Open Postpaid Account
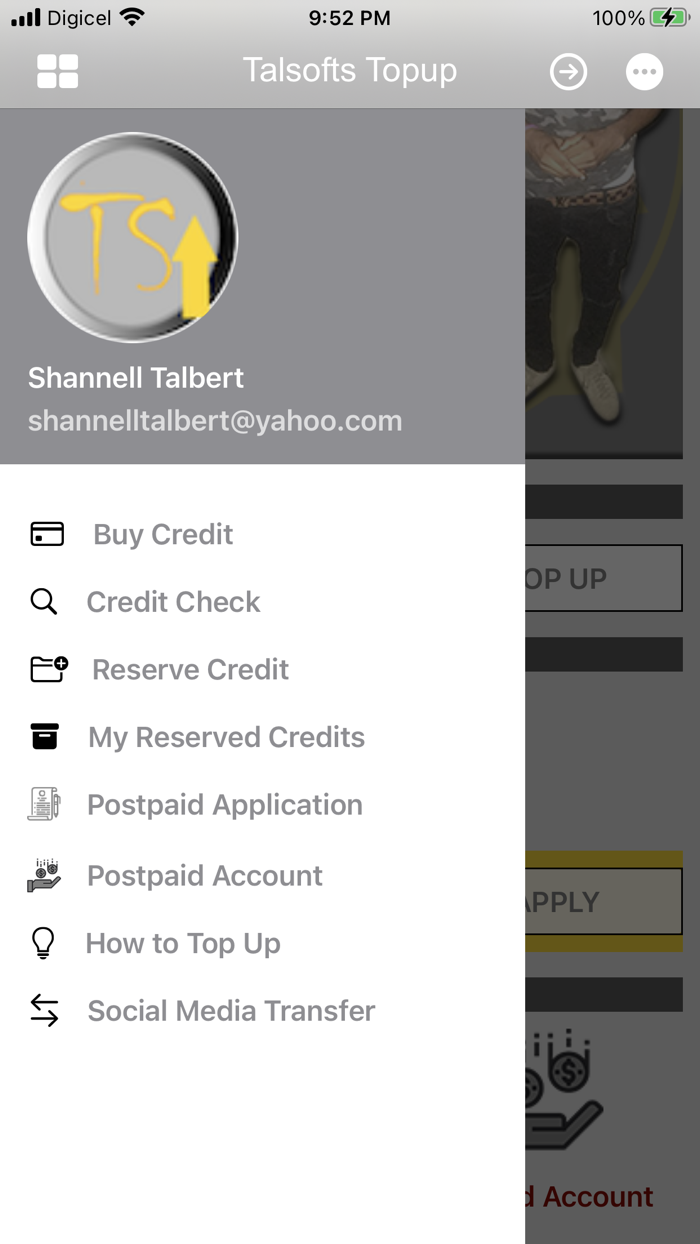Viewport: 700px width, 1244px height. pos(262,876)
